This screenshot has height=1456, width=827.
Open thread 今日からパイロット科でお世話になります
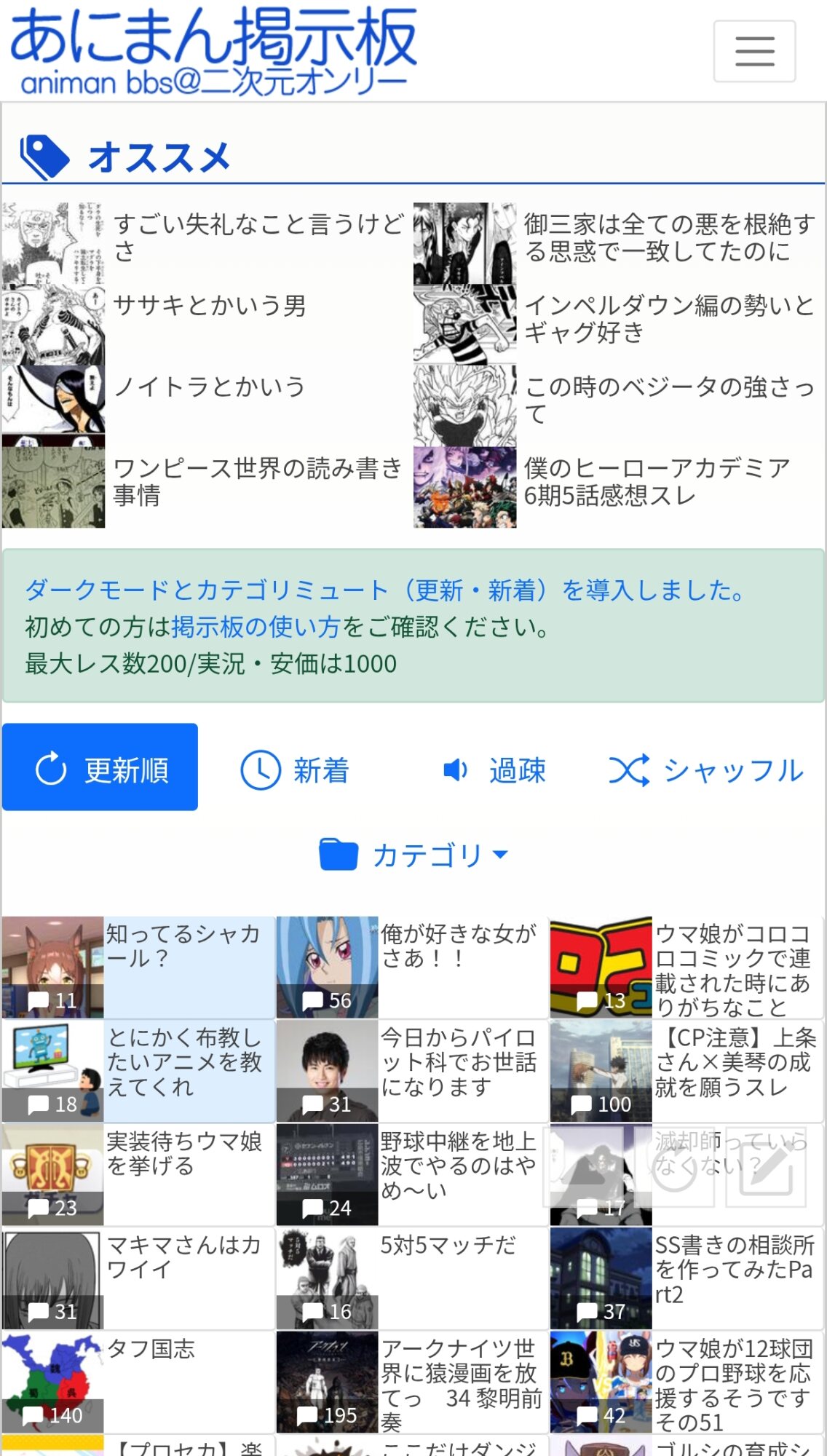[x=459, y=1063]
